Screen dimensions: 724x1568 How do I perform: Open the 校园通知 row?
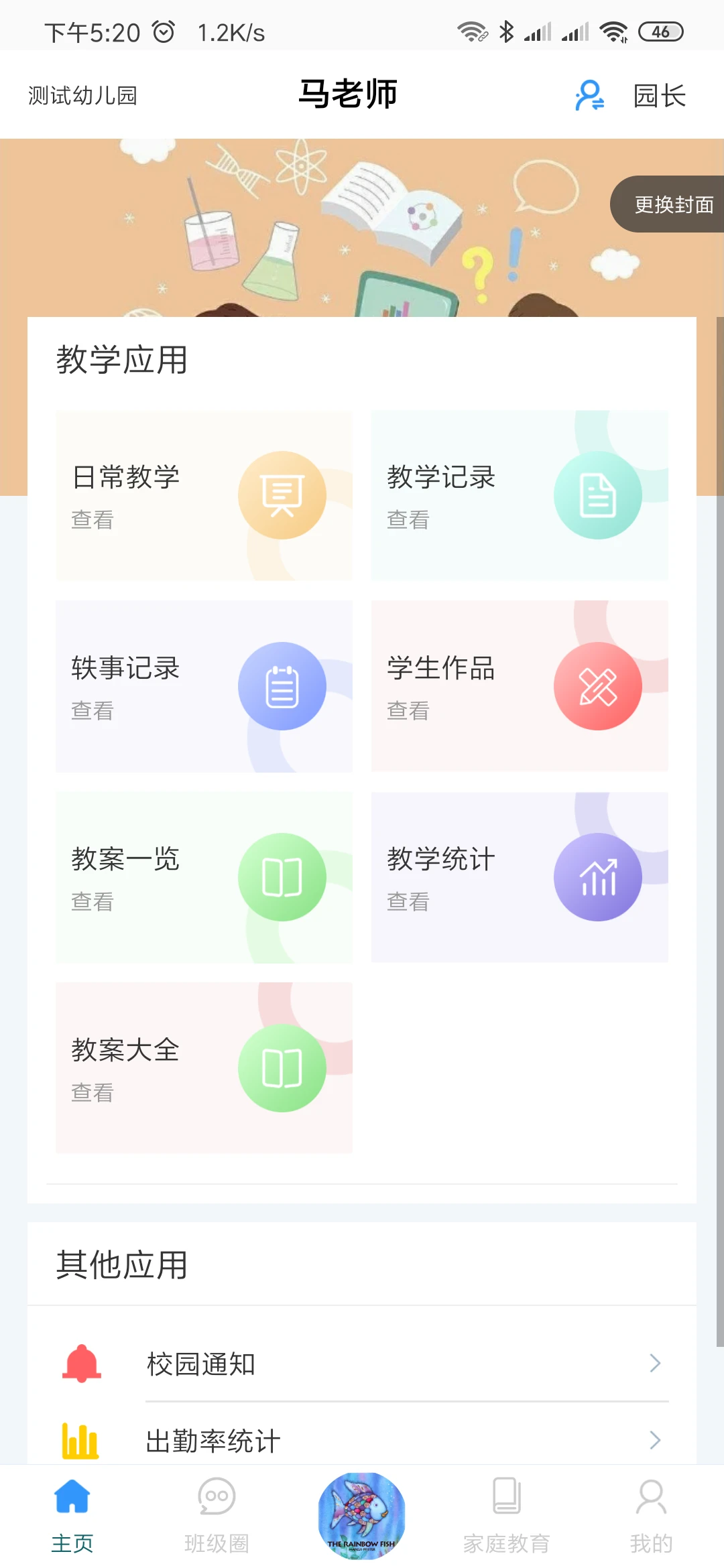coord(362,1364)
